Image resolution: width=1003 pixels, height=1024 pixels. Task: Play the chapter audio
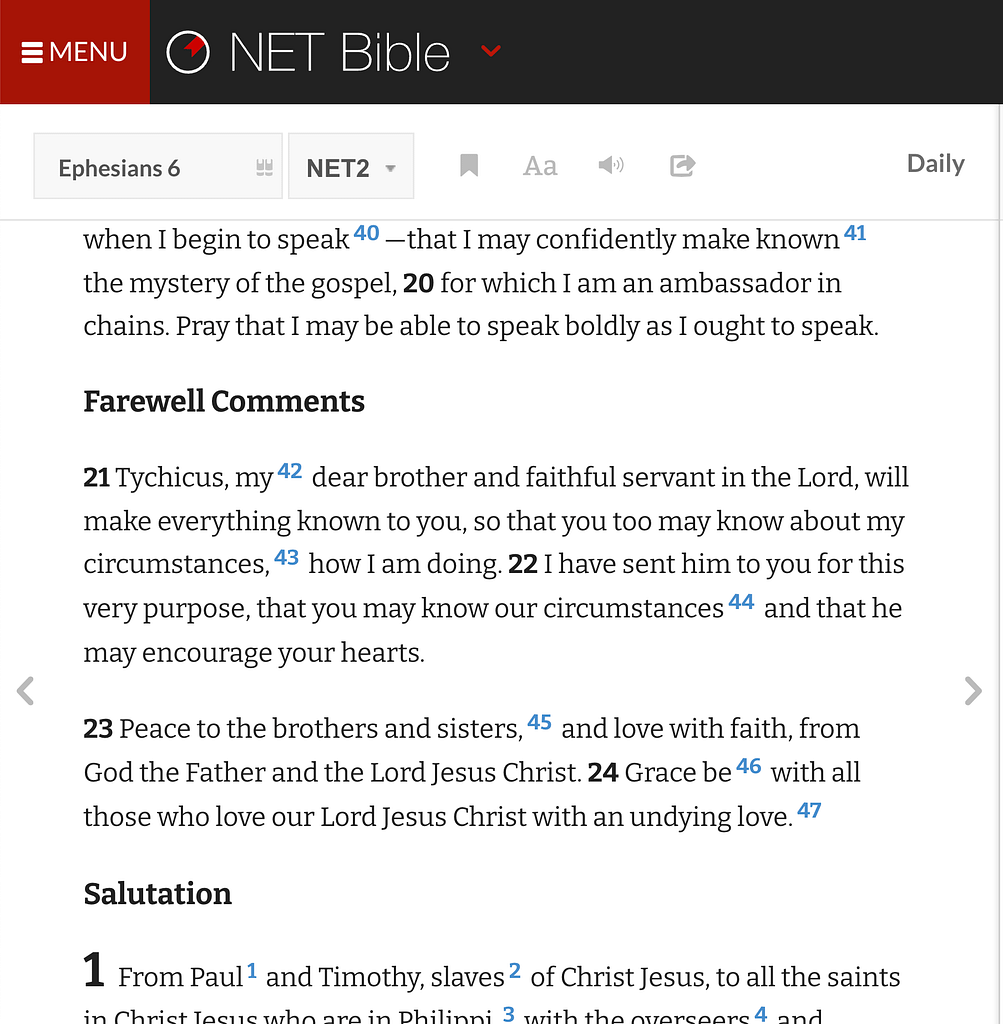coord(611,165)
